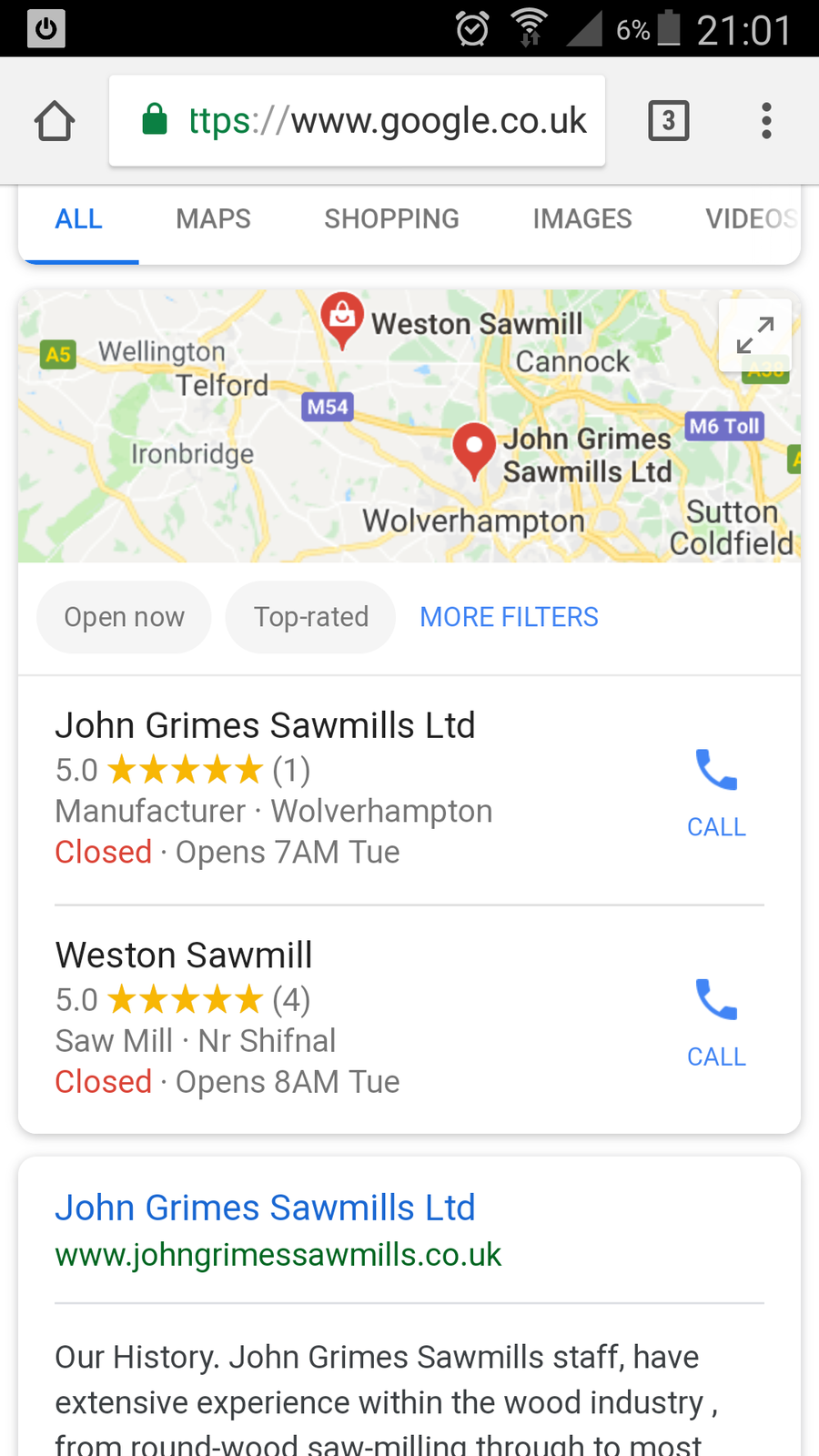Filter results by Open now
Image resolution: width=819 pixels, height=1456 pixels.
pyautogui.click(x=124, y=617)
